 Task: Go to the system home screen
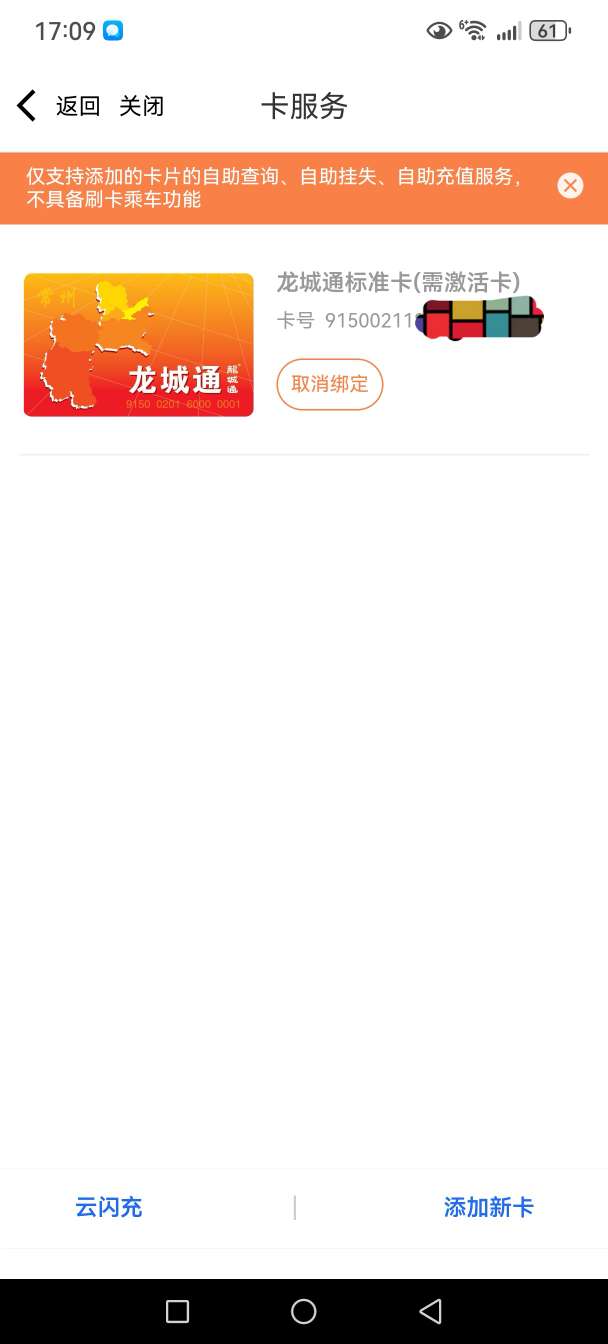pyautogui.click(x=303, y=1311)
